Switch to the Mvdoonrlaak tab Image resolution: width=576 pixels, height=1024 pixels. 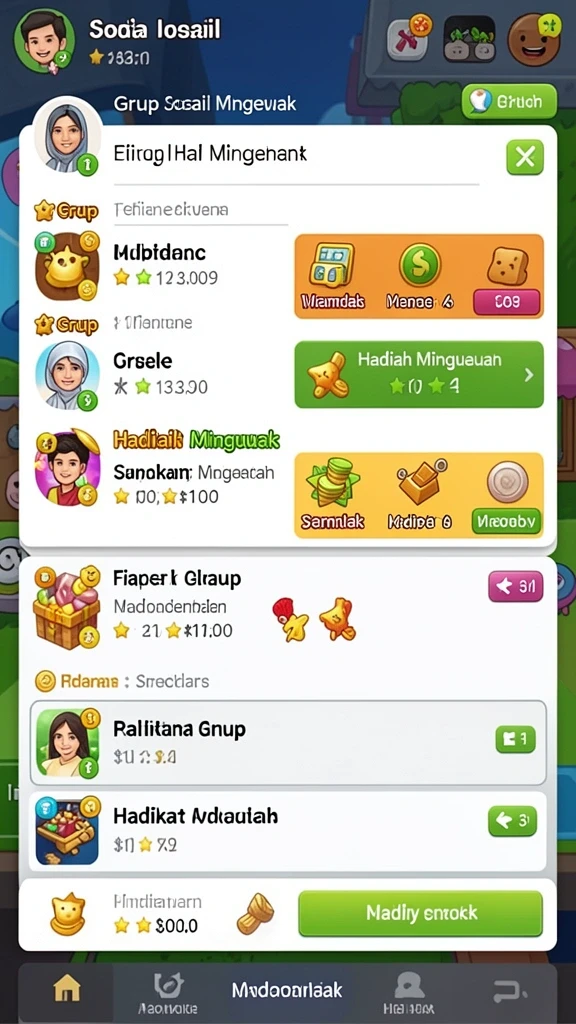pyautogui.click(x=287, y=989)
